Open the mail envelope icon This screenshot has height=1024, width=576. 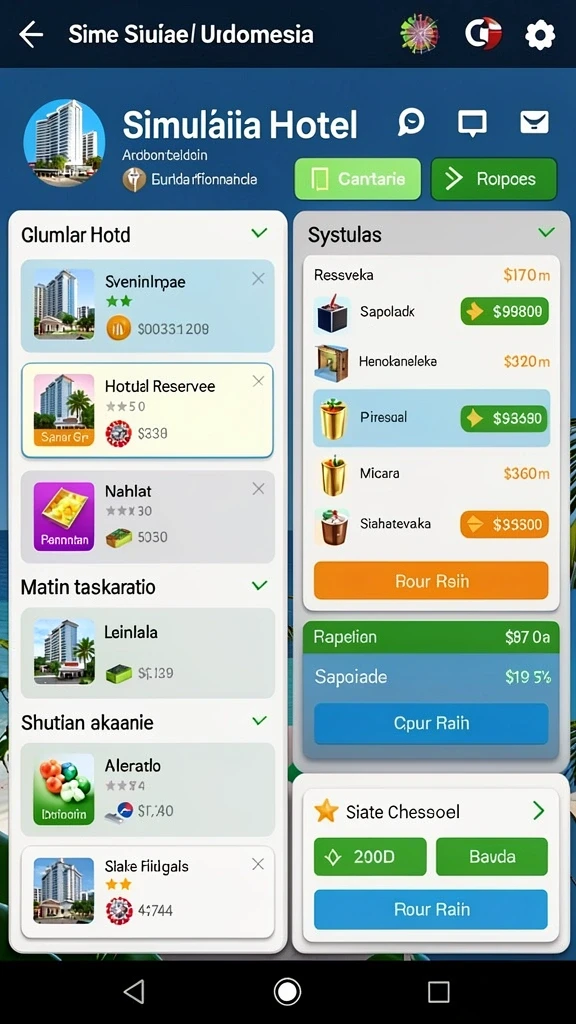point(534,121)
